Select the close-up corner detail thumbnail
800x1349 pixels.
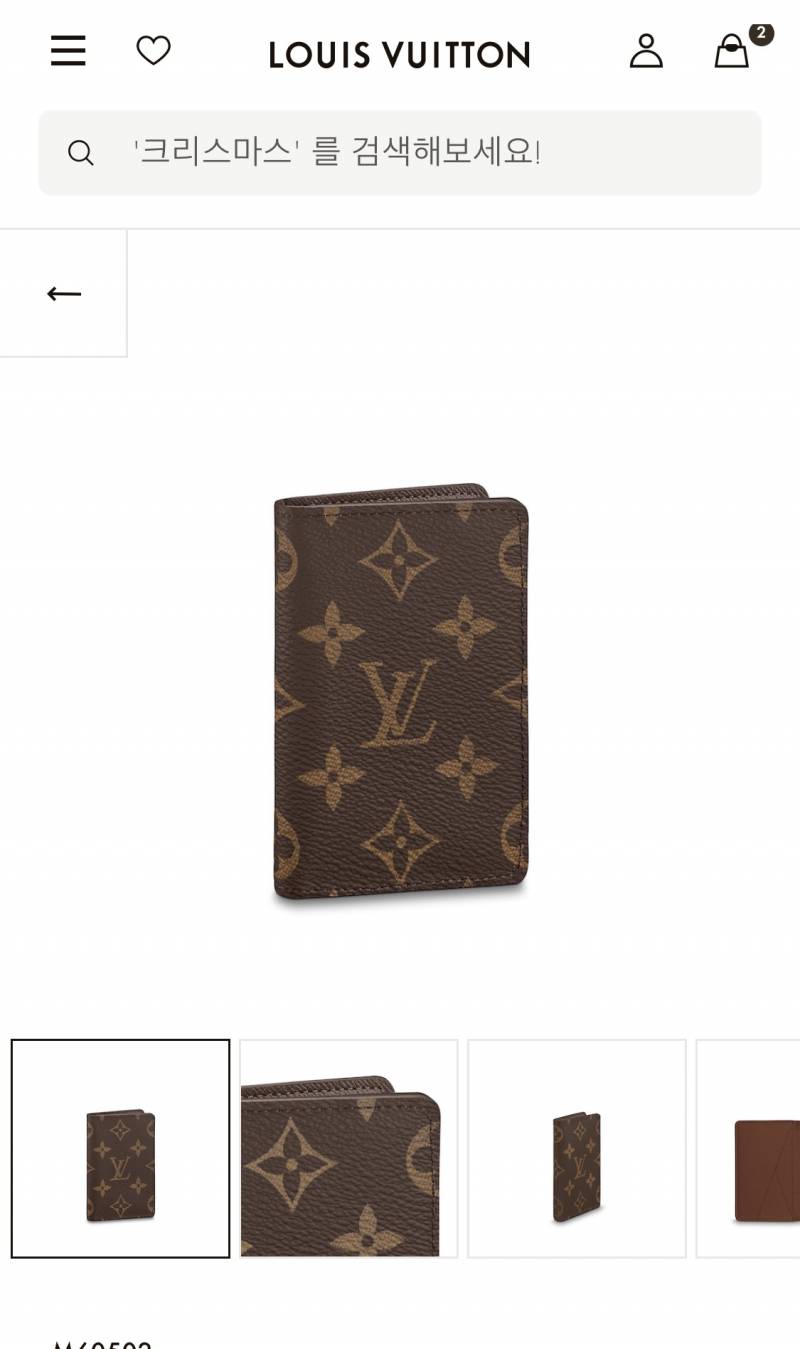(x=348, y=1148)
